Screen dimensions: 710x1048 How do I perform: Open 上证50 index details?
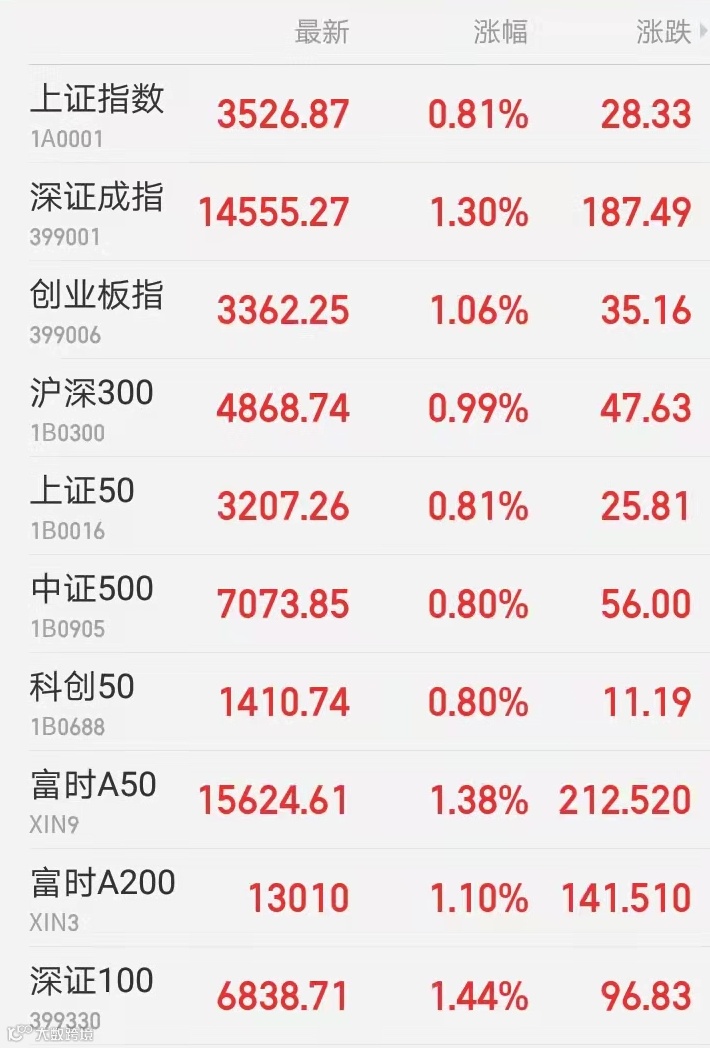(369, 506)
